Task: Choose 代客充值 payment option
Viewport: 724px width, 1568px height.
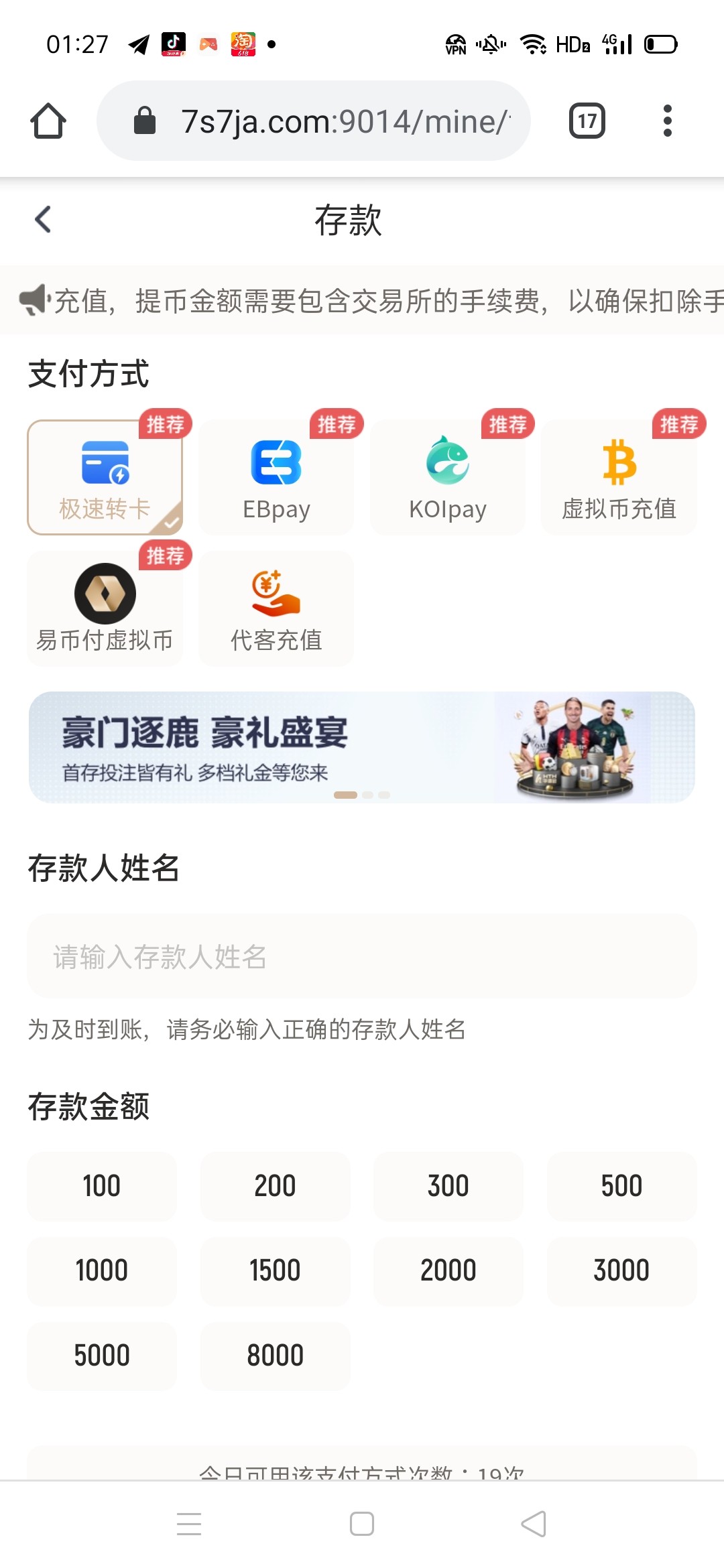Action: point(276,608)
